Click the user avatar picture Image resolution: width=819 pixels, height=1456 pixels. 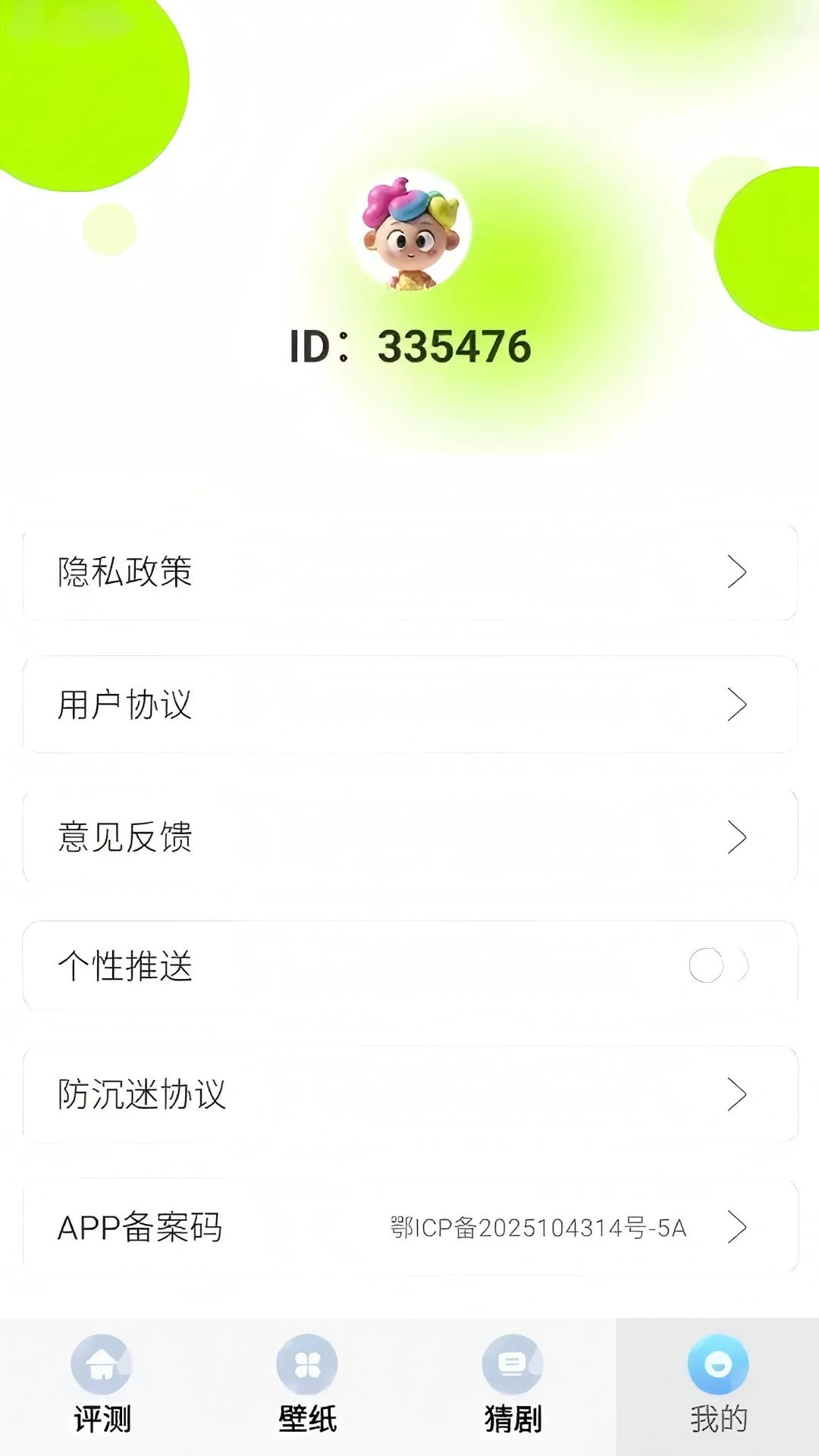click(x=409, y=235)
